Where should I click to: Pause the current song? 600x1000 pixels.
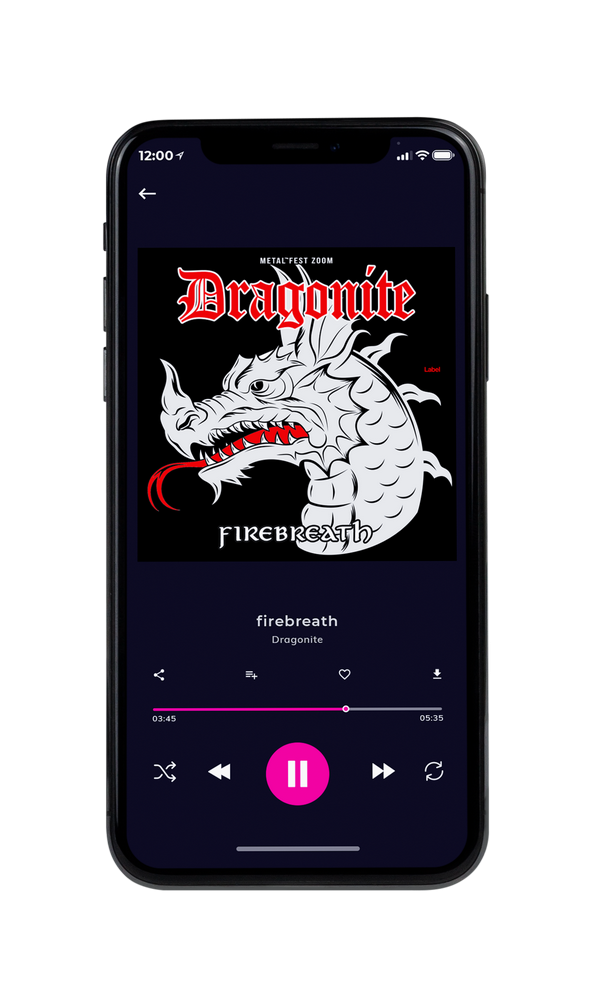tap(297, 773)
